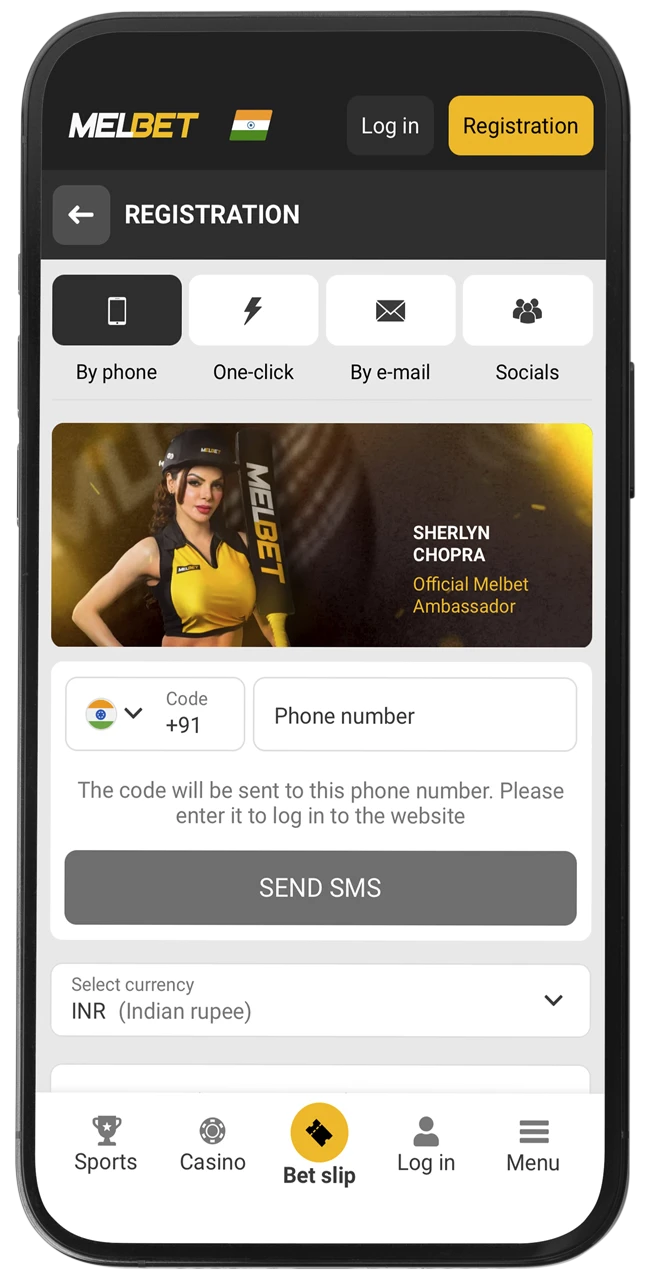This screenshot has height=1280, width=650.
Task: Go to the Sports section
Action: 106,1145
